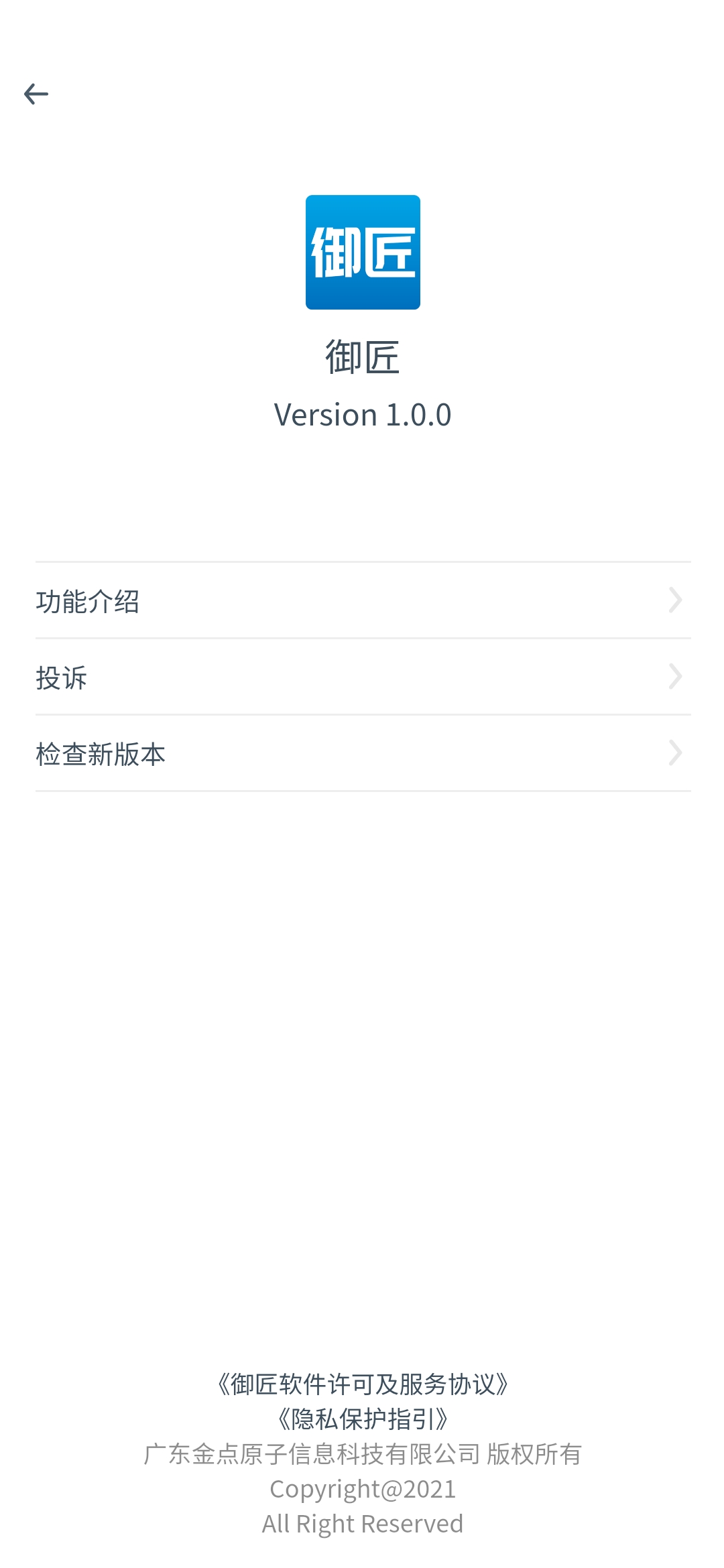This screenshot has width=724, height=1568.
Task: Tap the blank area below the list
Action: pyautogui.click(x=362, y=1005)
